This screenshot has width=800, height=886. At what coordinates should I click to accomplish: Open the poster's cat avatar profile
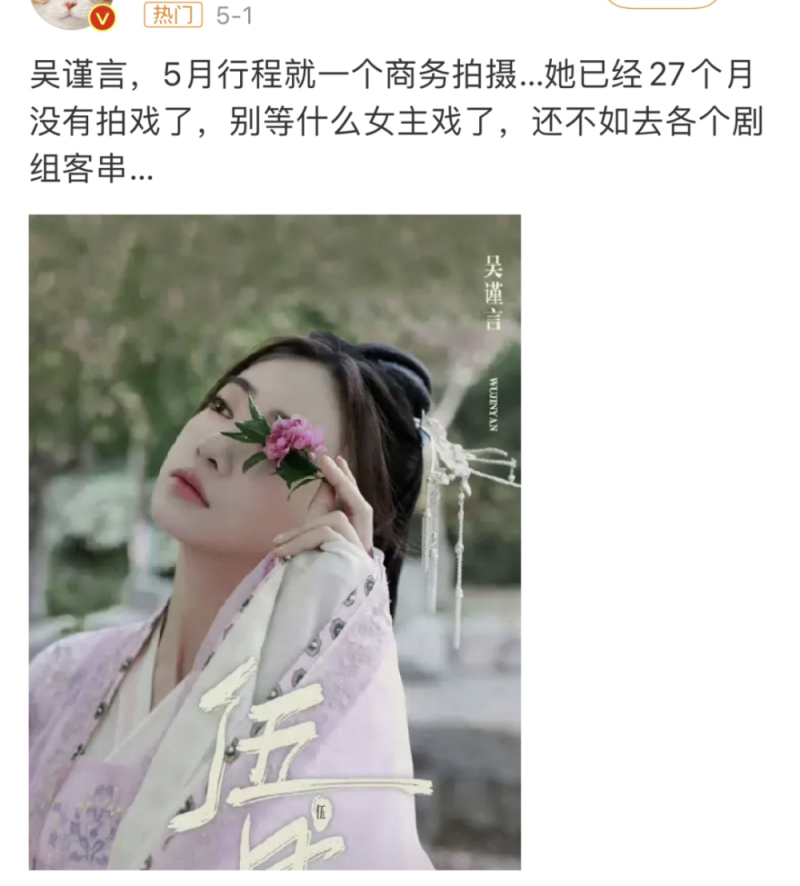coord(67,10)
